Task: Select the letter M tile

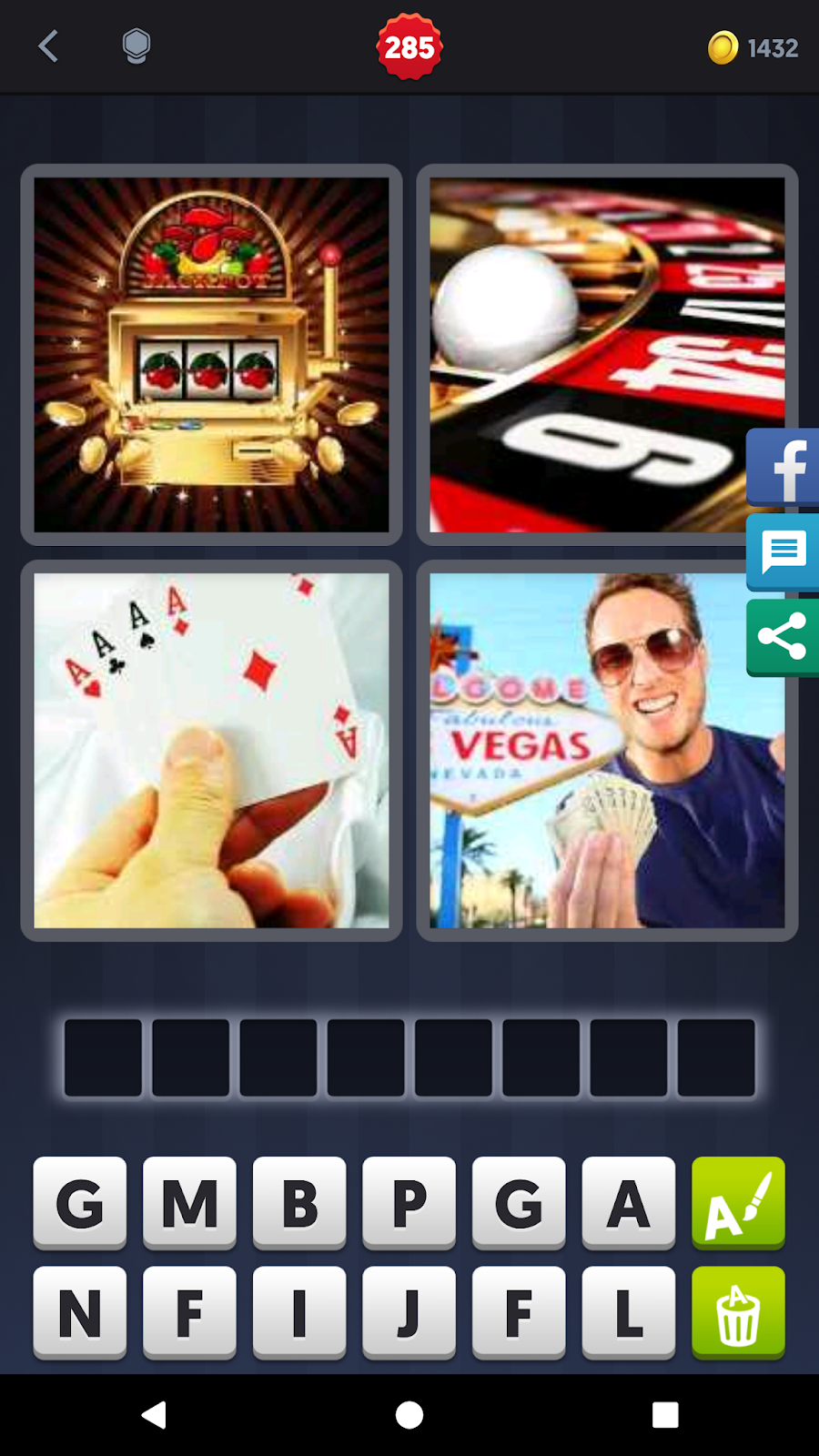Action: tap(189, 1203)
